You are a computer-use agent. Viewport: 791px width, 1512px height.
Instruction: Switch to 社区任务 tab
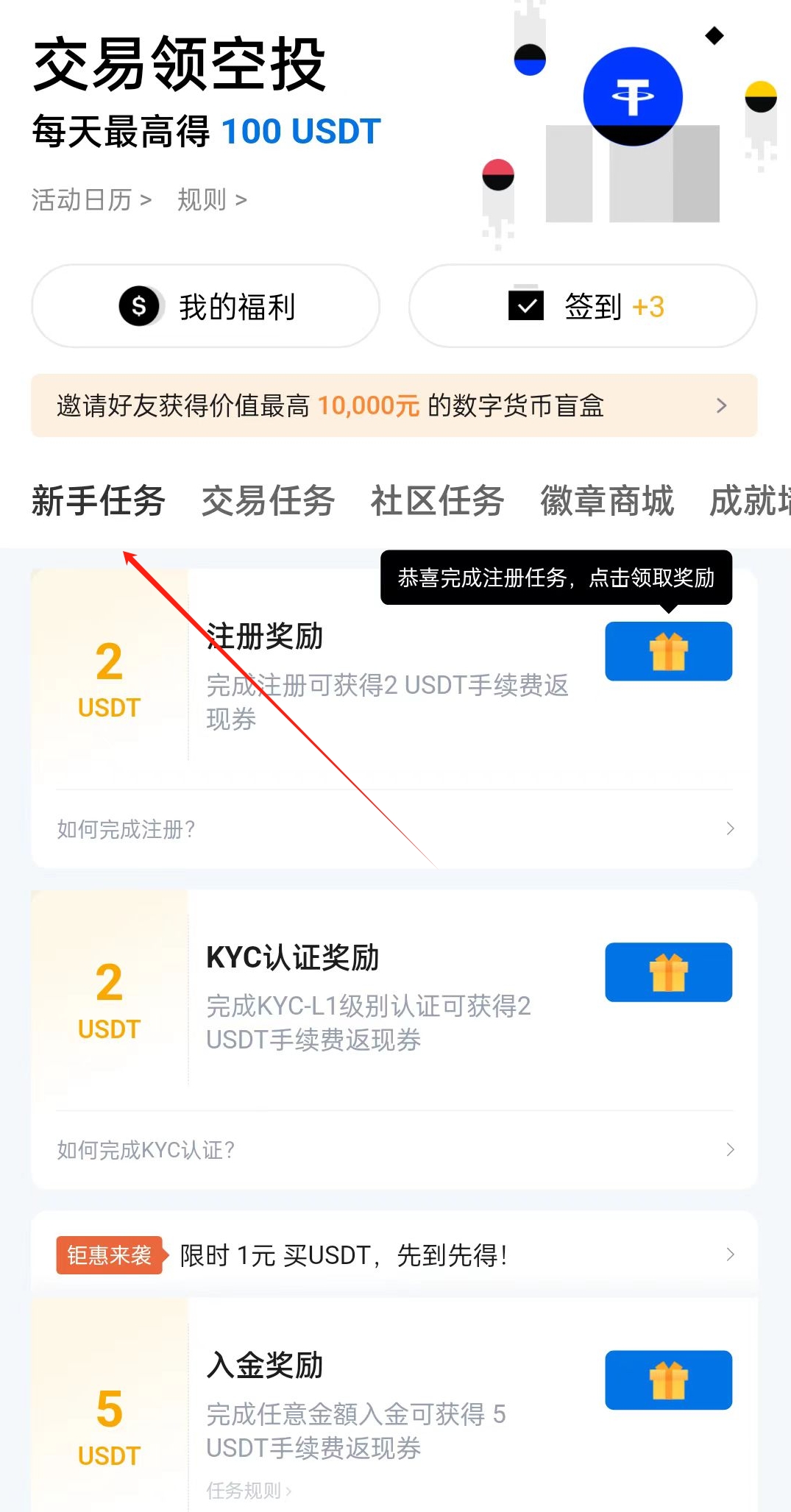[x=437, y=501]
